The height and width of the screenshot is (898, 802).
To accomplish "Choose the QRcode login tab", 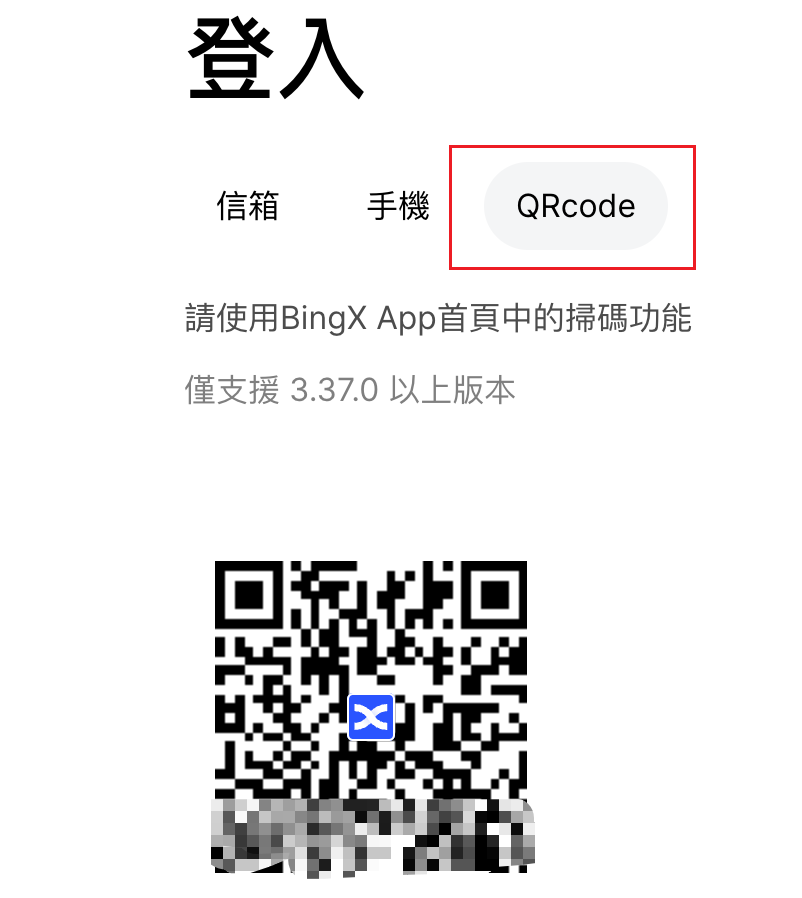I will pyautogui.click(x=575, y=206).
